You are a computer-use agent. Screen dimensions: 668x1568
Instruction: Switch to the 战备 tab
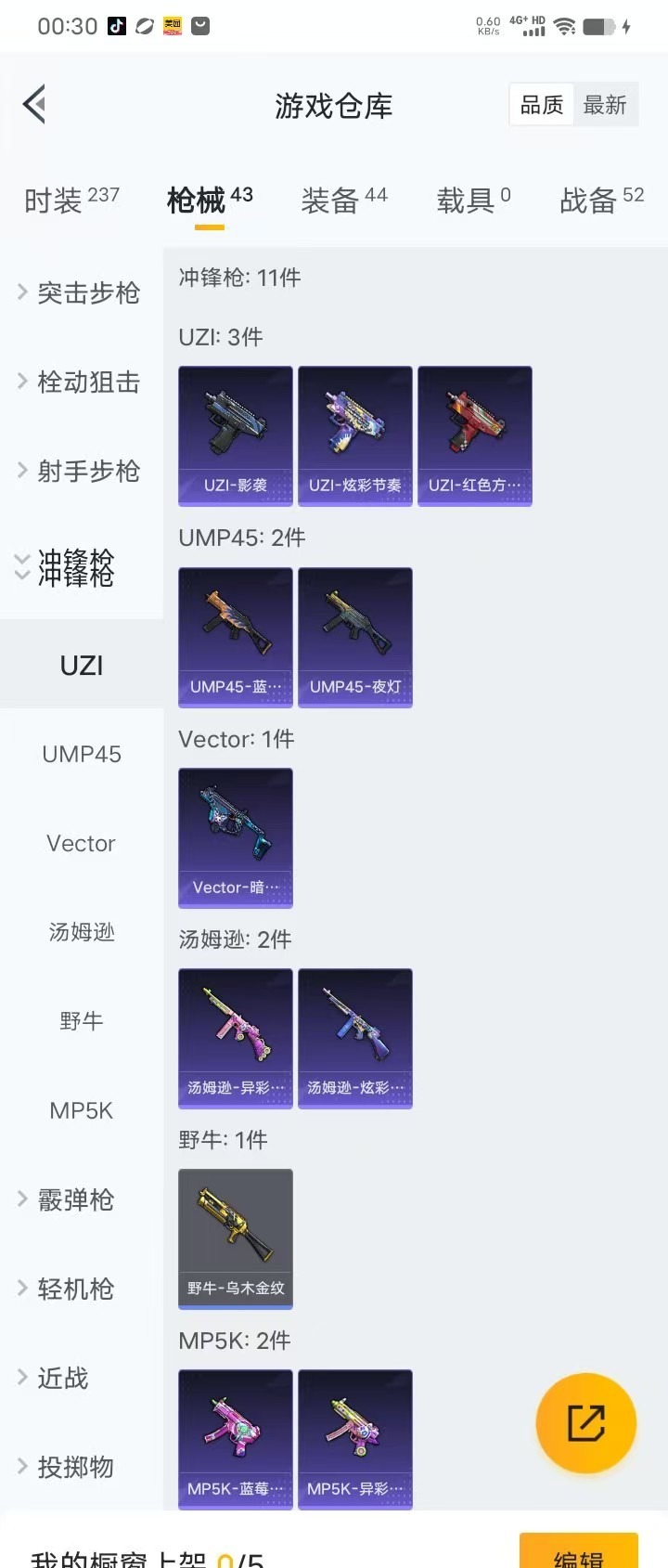pos(601,200)
